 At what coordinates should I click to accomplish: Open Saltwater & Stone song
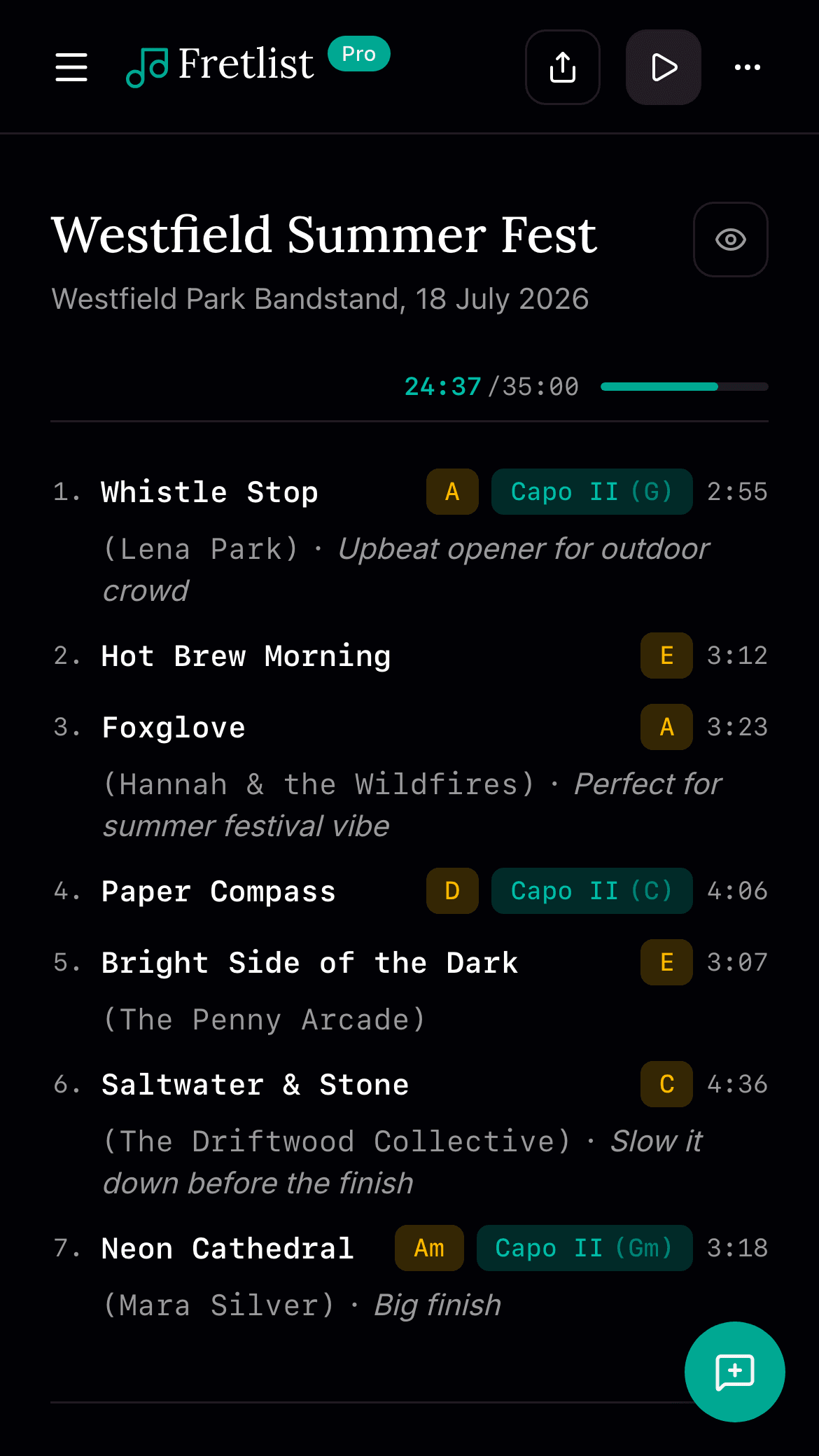tap(255, 1085)
